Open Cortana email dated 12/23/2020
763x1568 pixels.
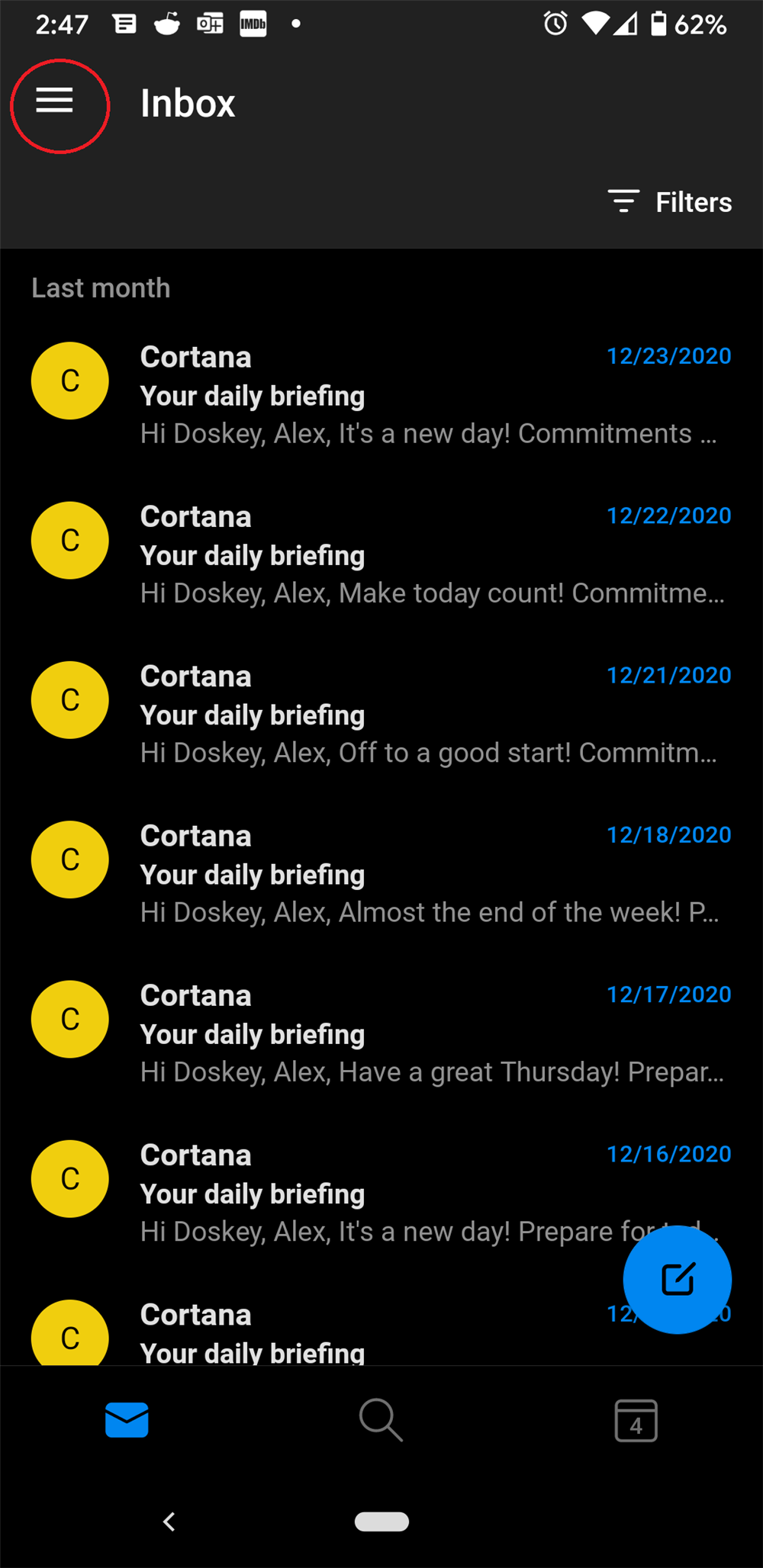coord(427,395)
